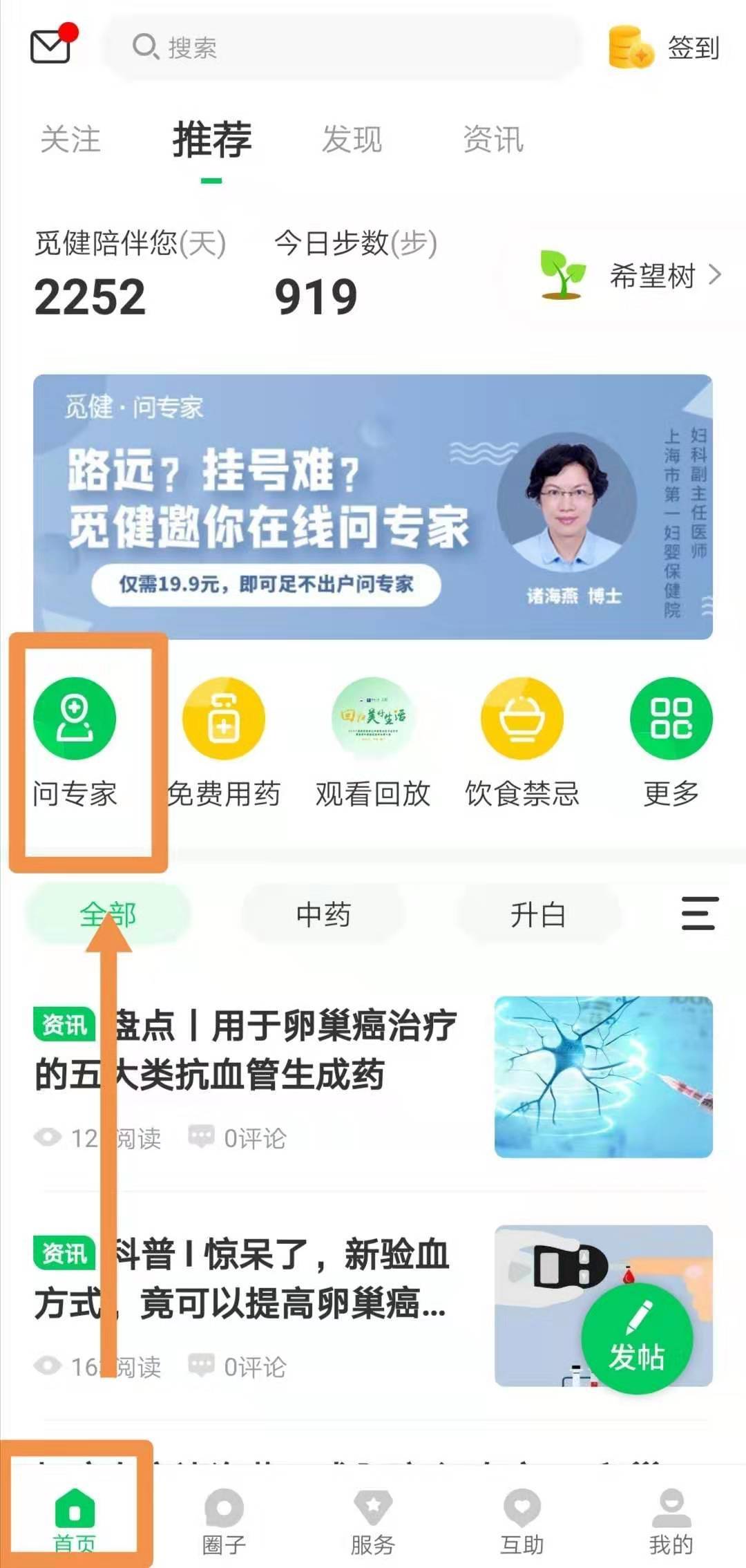Select the 中药 filter chip
The image size is (746, 1568).
tap(323, 915)
